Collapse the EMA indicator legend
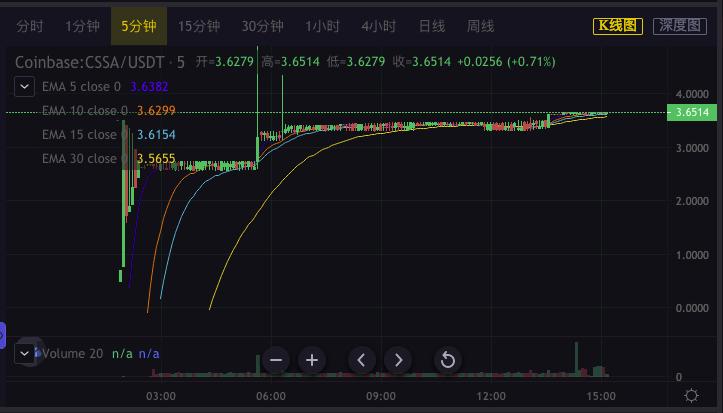723x413 pixels. click(x=25, y=87)
